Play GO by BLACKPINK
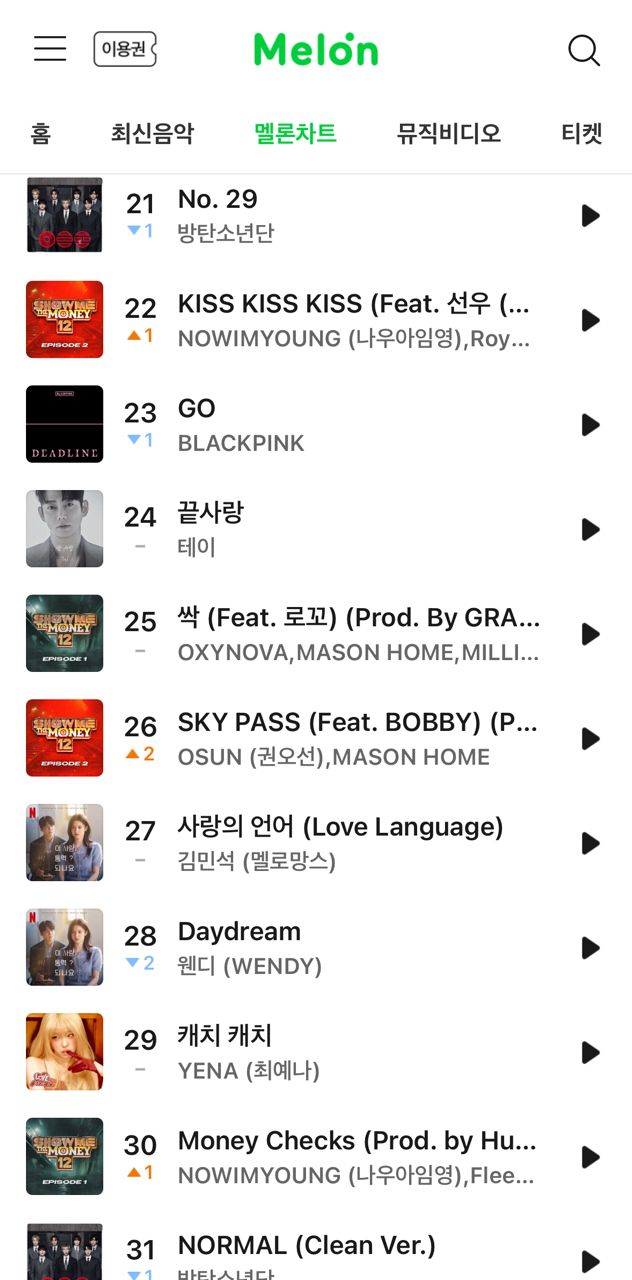632x1280 pixels. [590, 425]
